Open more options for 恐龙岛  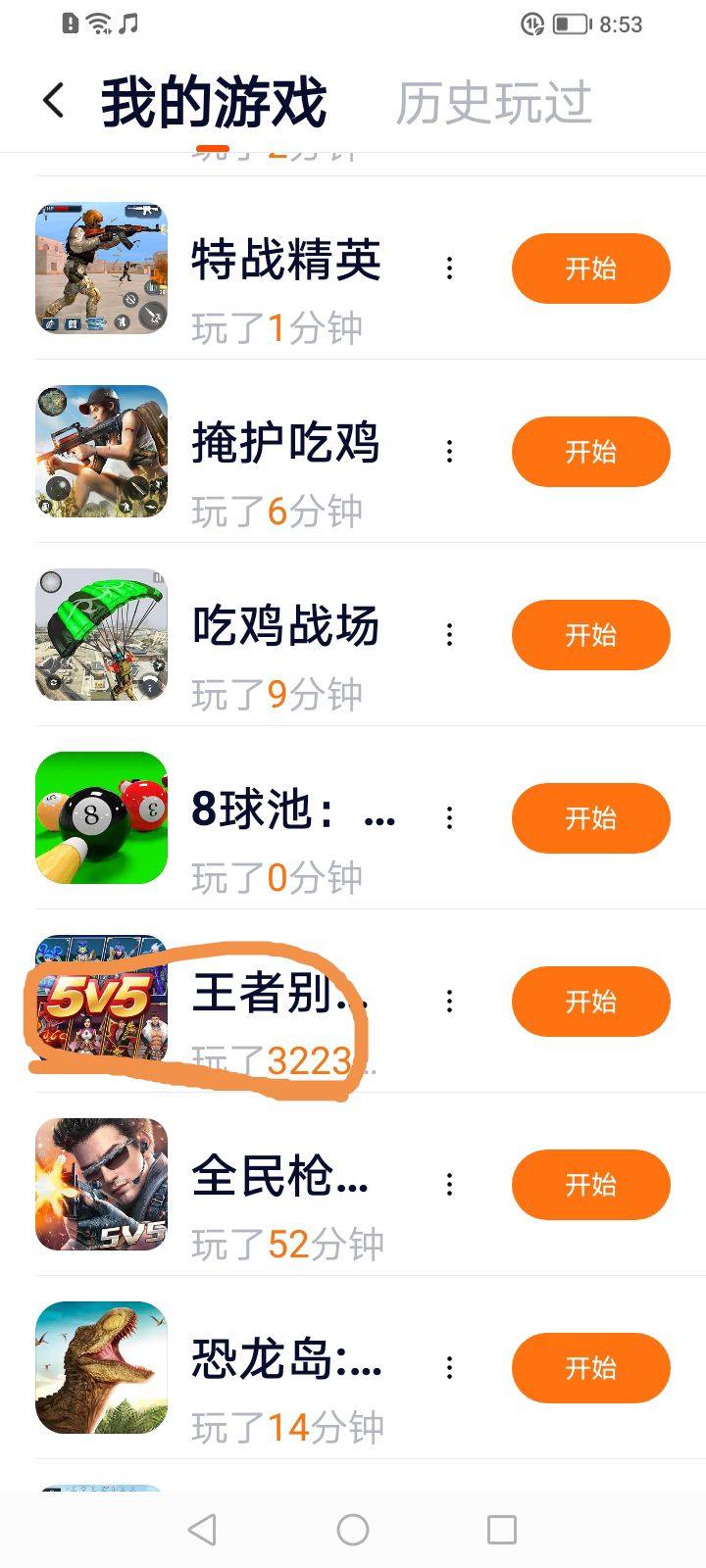pos(450,1368)
